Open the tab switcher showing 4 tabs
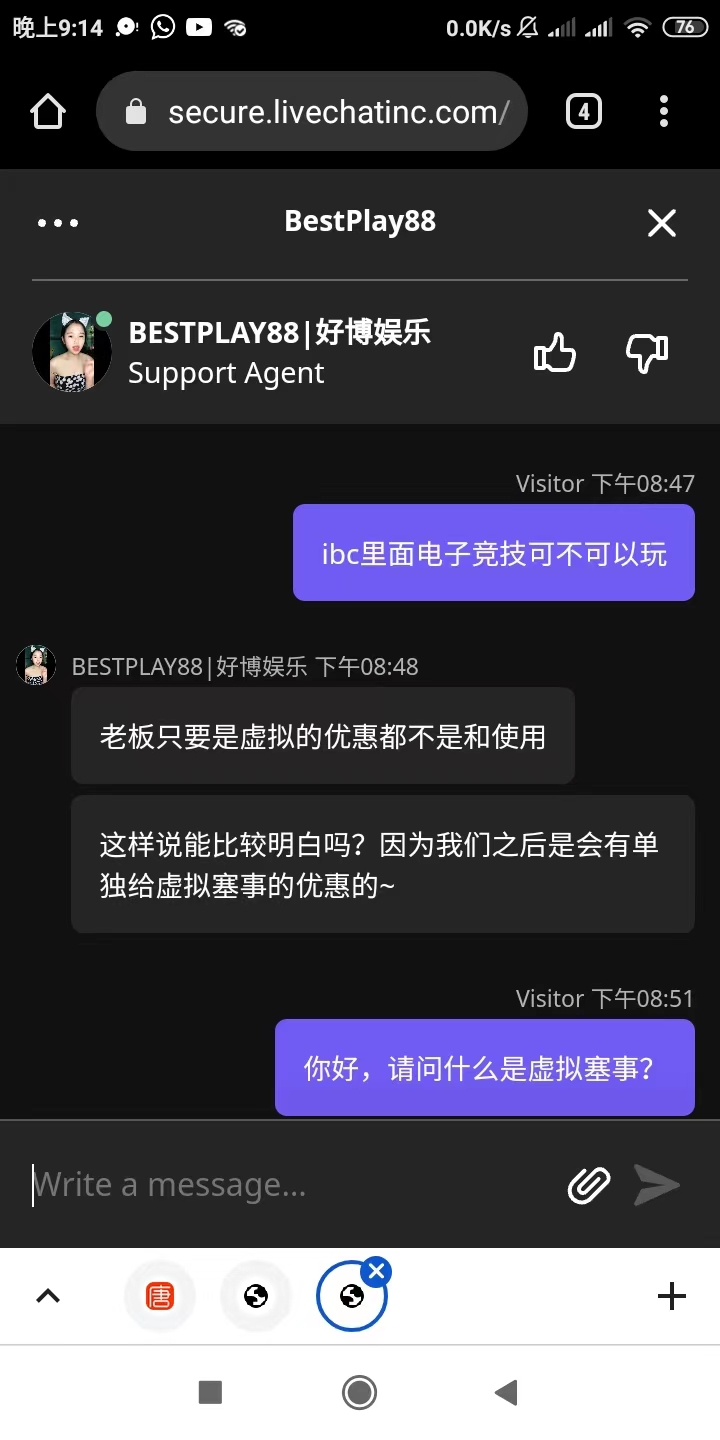Image resolution: width=720 pixels, height=1440 pixels. coord(584,112)
